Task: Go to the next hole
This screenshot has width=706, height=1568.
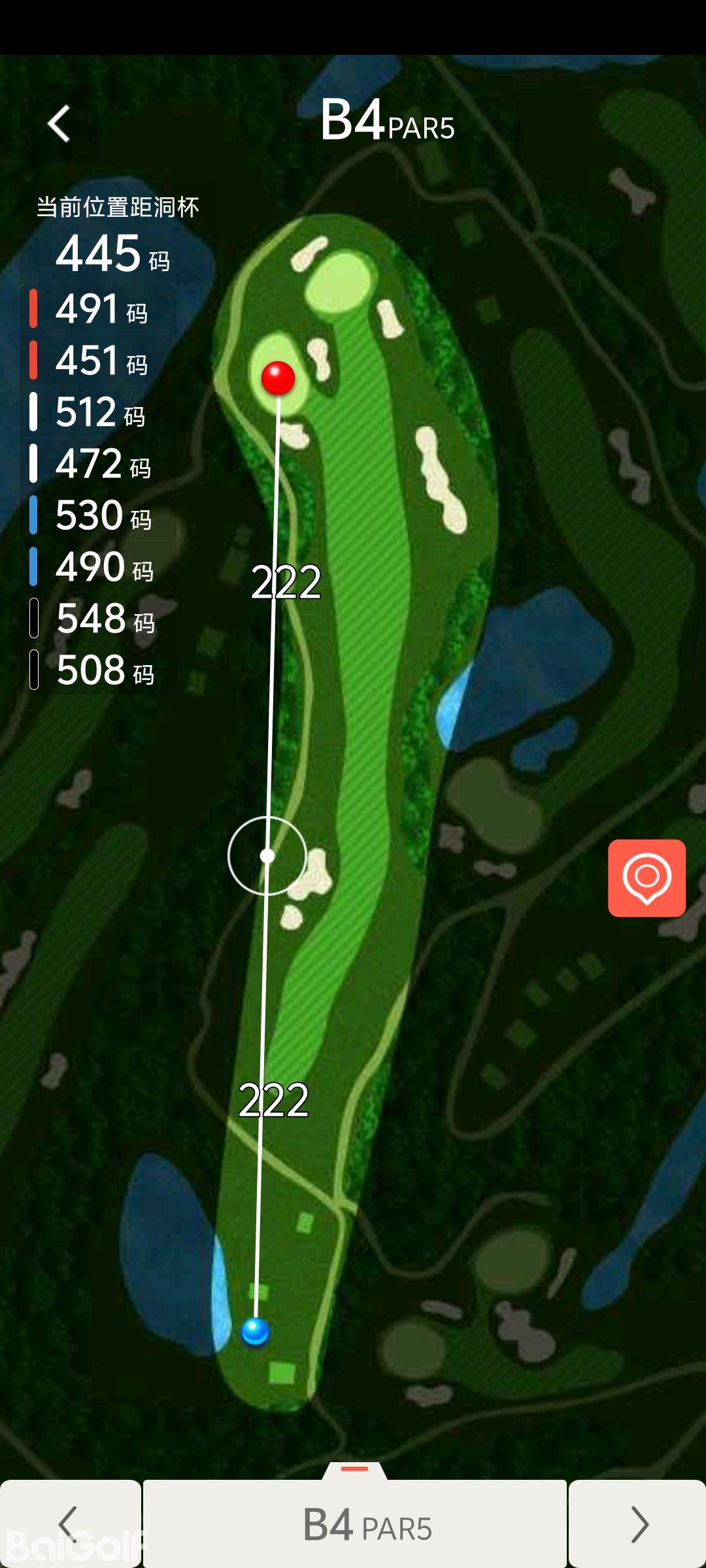Action: coord(638,1524)
